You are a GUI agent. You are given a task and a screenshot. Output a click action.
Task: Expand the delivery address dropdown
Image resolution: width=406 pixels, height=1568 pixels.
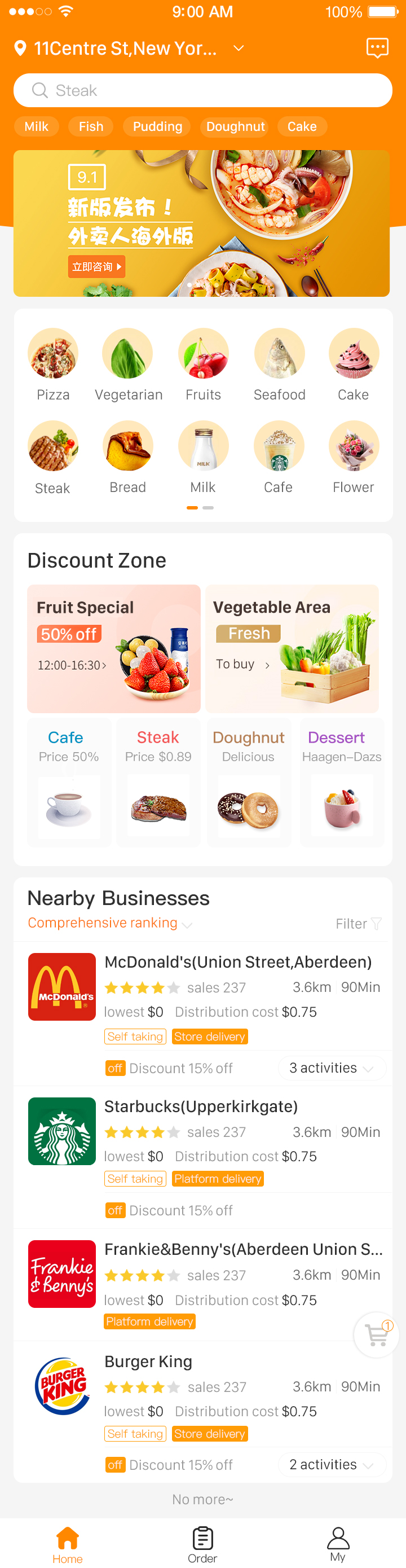pos(239,48)
